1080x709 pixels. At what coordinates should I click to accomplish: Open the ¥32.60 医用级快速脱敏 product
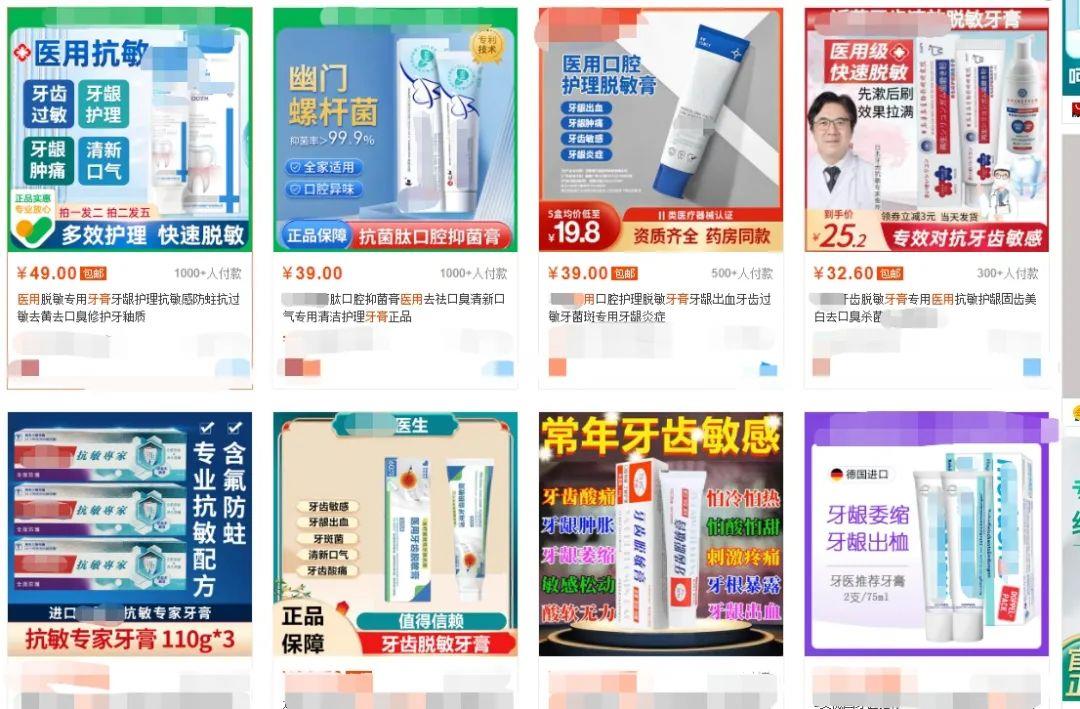926,130
